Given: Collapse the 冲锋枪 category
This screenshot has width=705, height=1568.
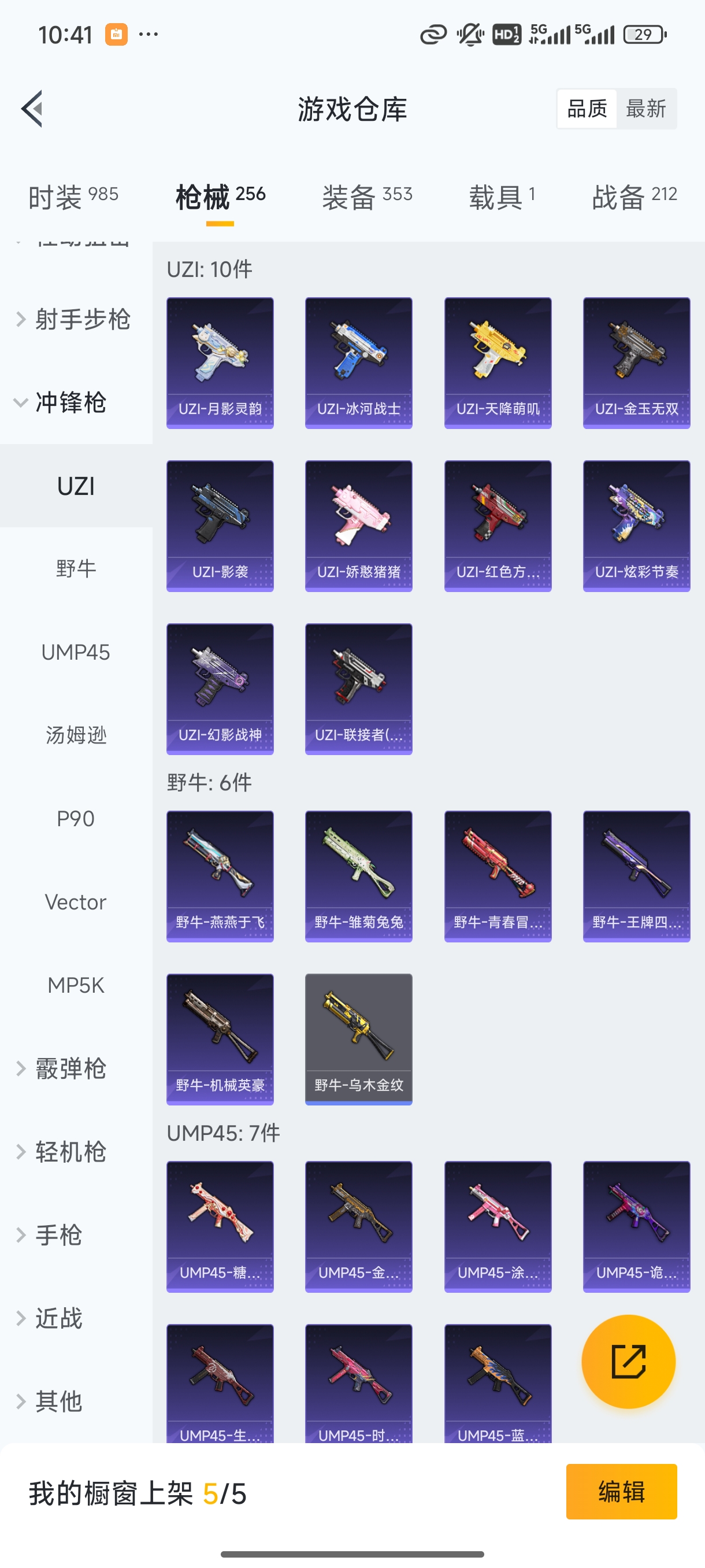Looking at the screenshot, I should click(x=61, y=402).
